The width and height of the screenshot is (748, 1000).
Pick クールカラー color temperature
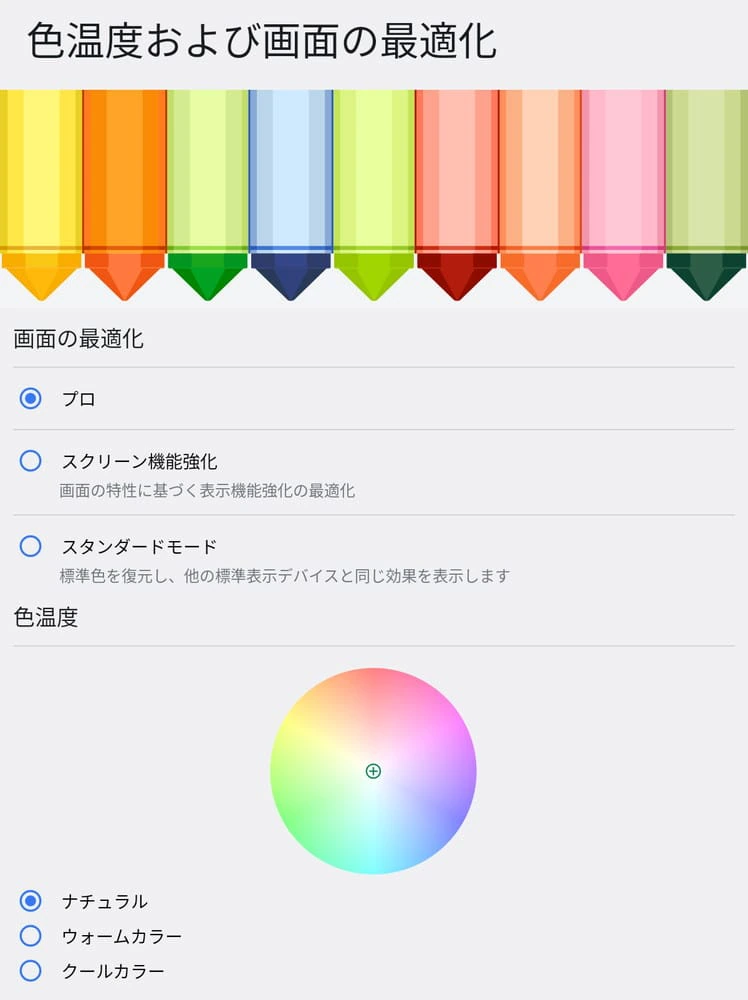point(31,970)
